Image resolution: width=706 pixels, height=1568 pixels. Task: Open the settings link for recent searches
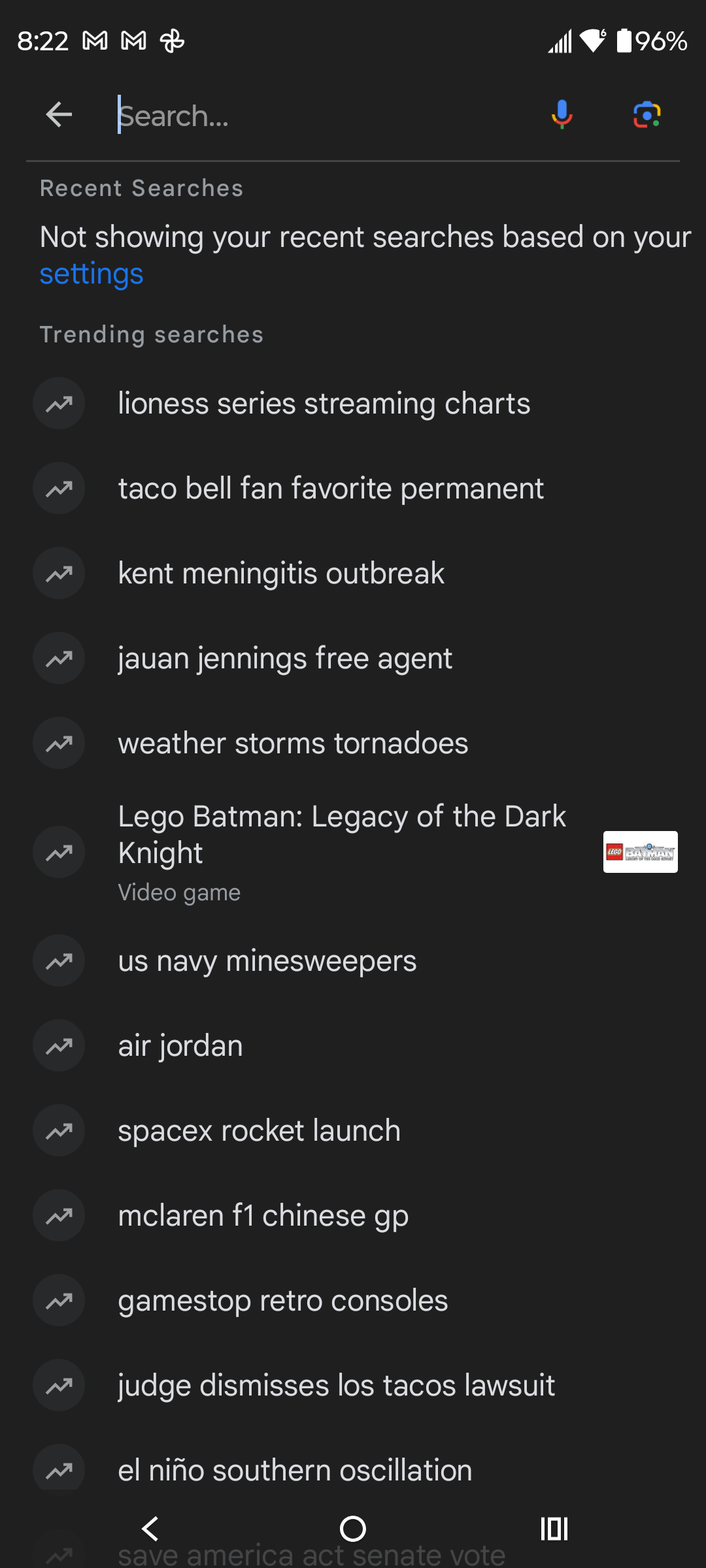[x=92, y=274]
